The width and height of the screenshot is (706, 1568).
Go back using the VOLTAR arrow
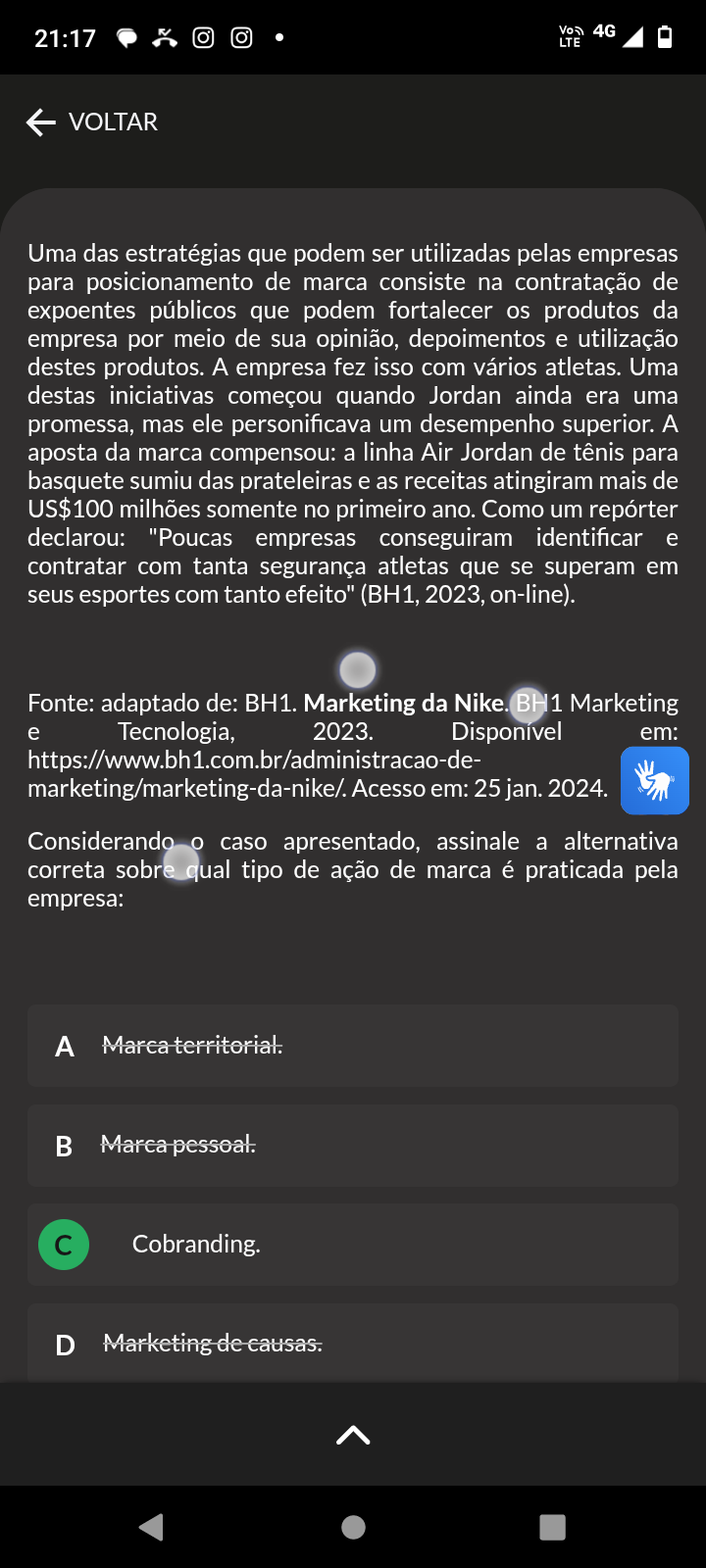(x=91, y=122)
